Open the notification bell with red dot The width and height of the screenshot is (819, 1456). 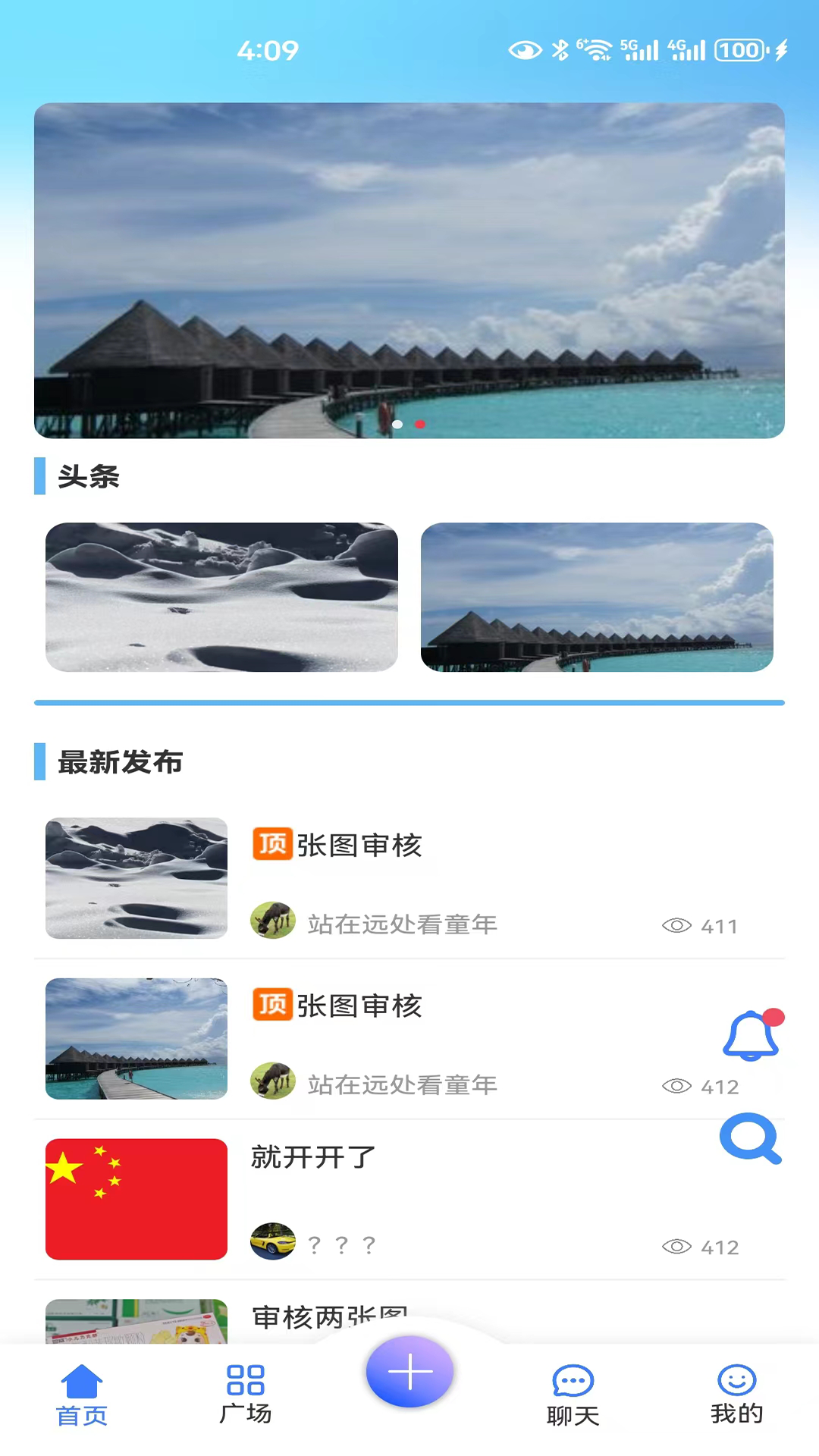(x=749, y=1036)
